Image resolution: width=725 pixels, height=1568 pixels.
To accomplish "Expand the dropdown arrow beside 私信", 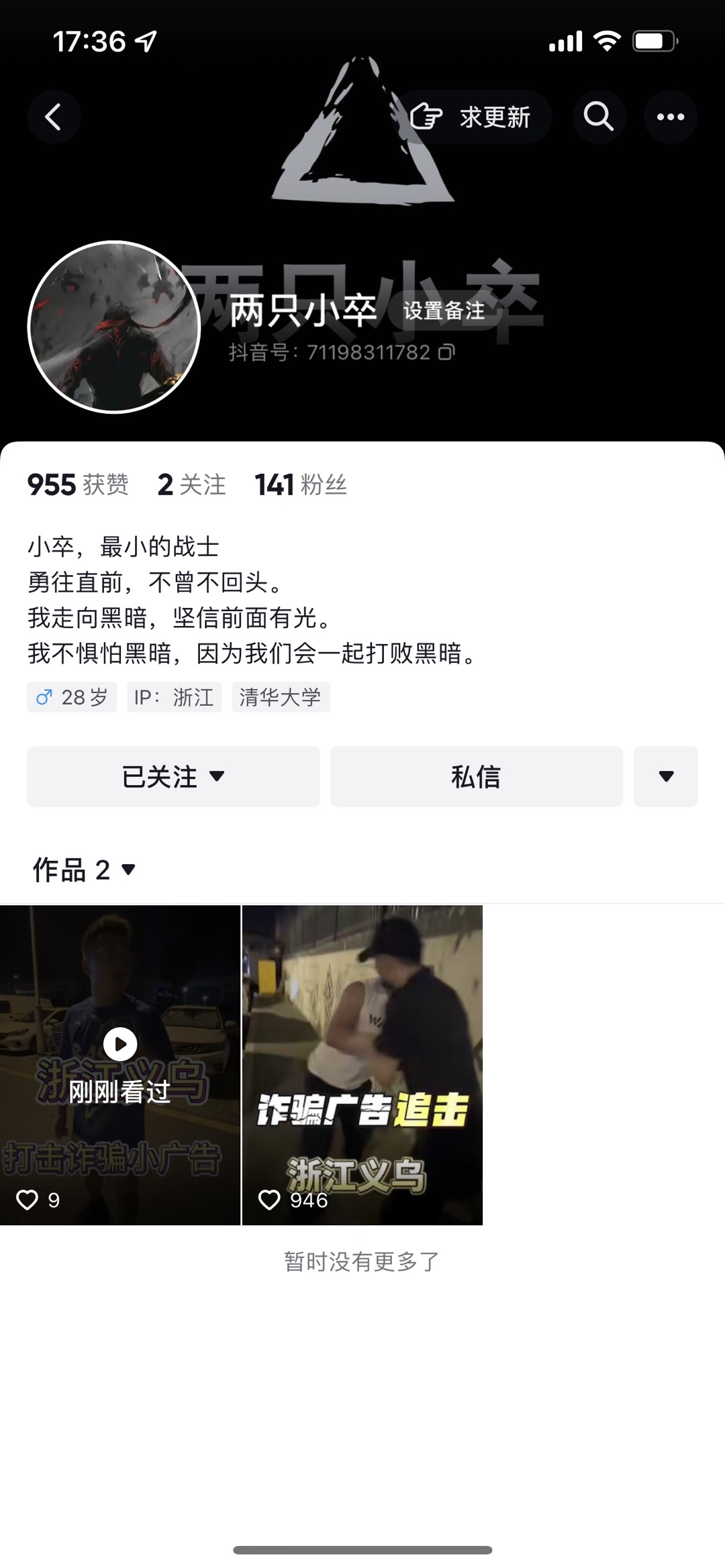I will (x=665, y=776).
